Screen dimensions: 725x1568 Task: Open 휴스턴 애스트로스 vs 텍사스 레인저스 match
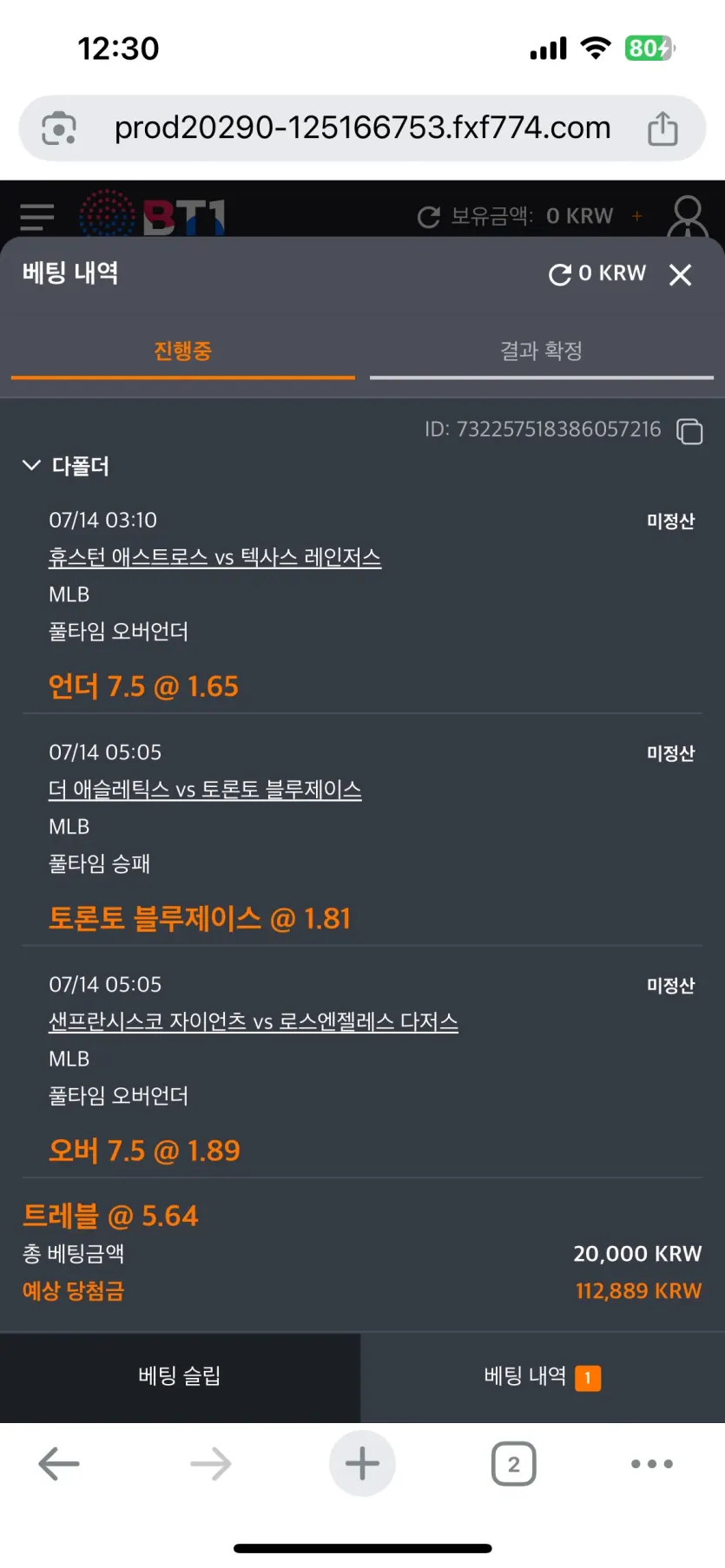click(x=214, y=557)
